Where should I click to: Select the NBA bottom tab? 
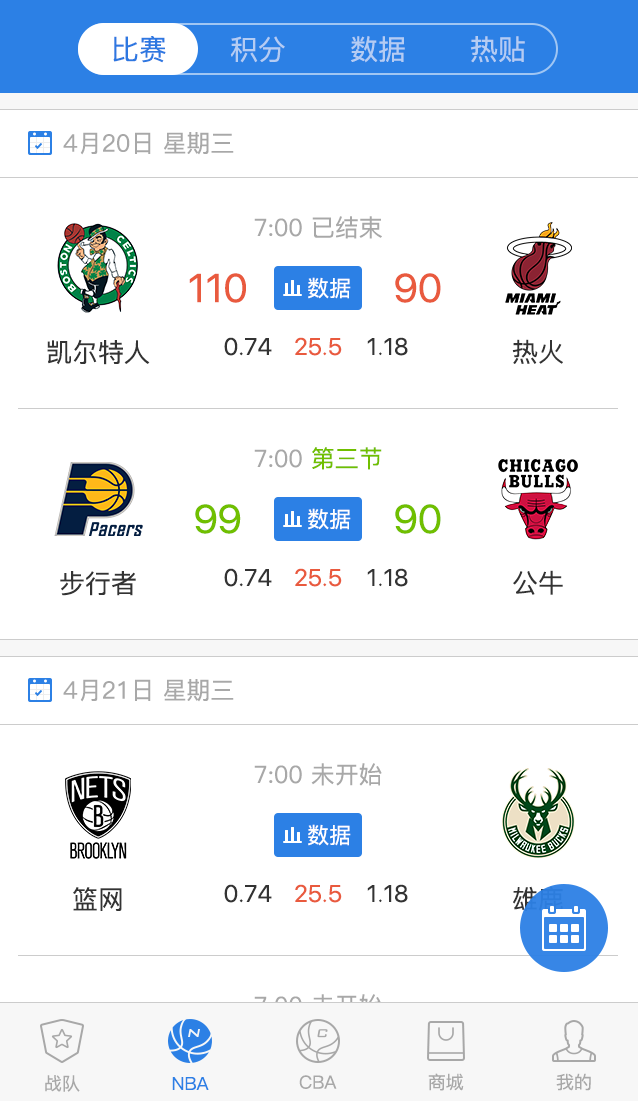click(x=190, y=1055)
